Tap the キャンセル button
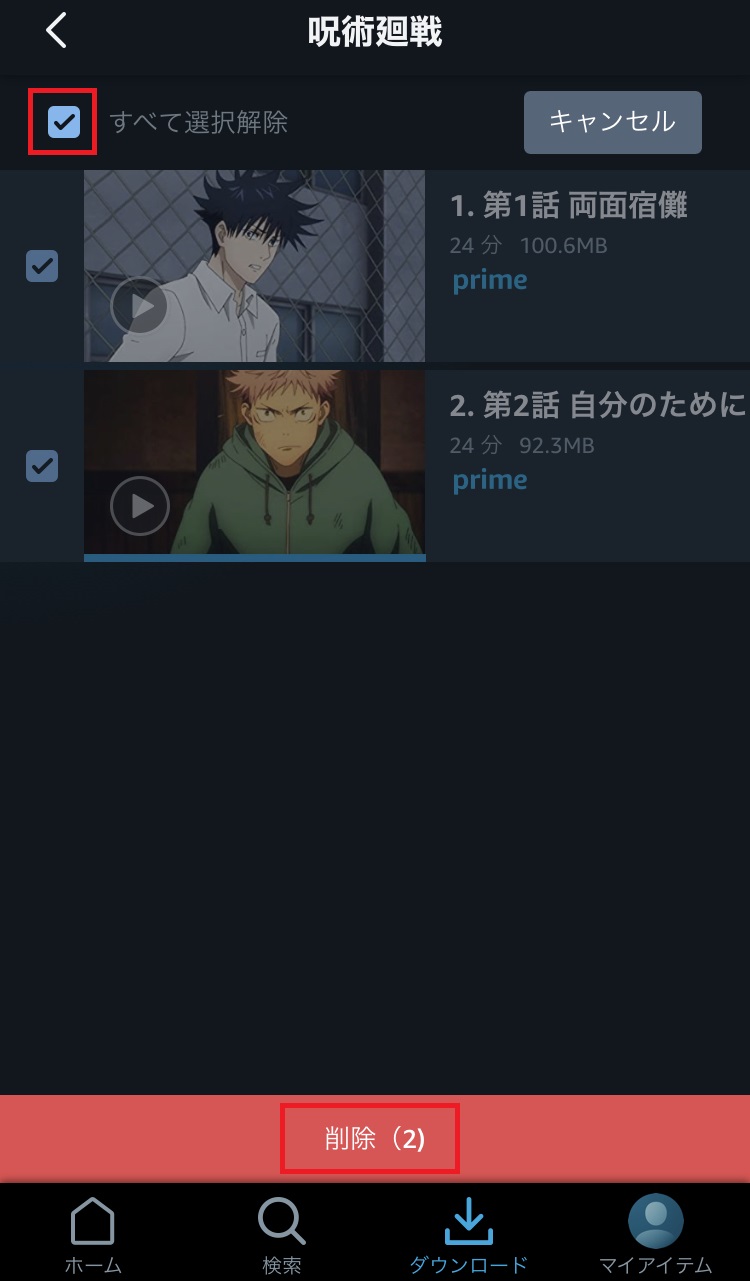The height and width of the screenshot is (1281, 750). pos(612,122)
